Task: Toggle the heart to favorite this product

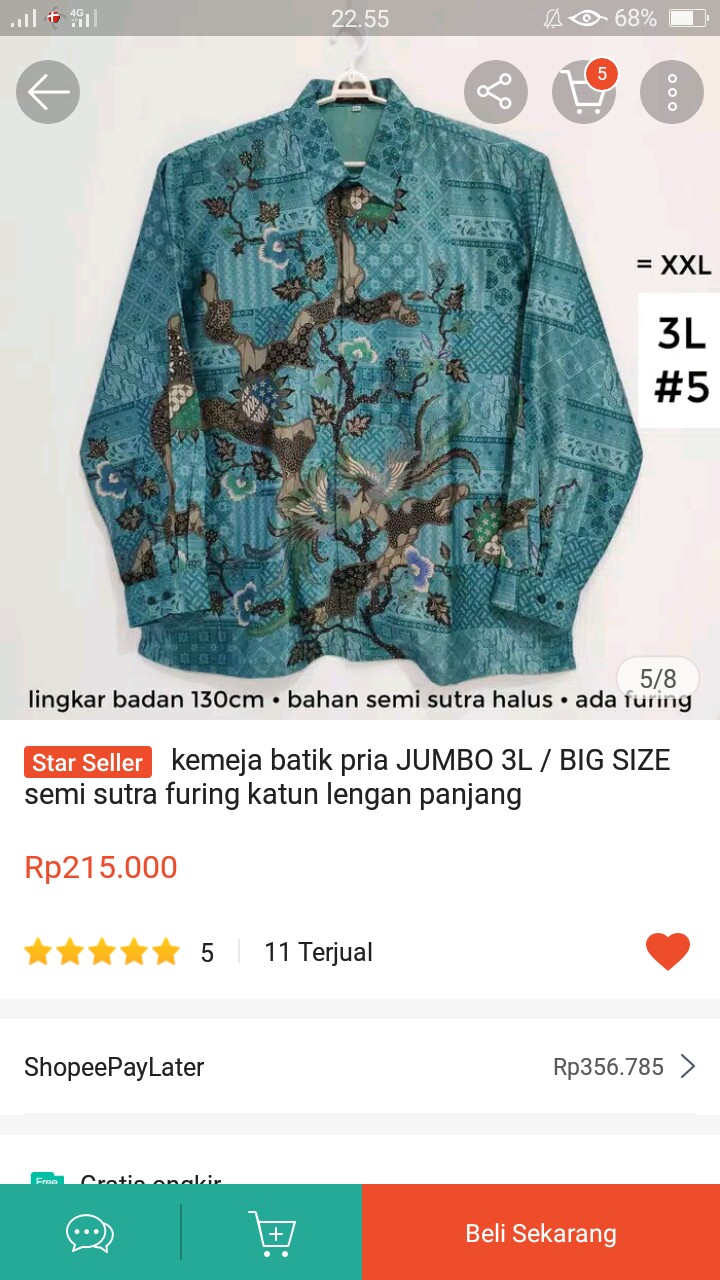Action: [667, 951]
